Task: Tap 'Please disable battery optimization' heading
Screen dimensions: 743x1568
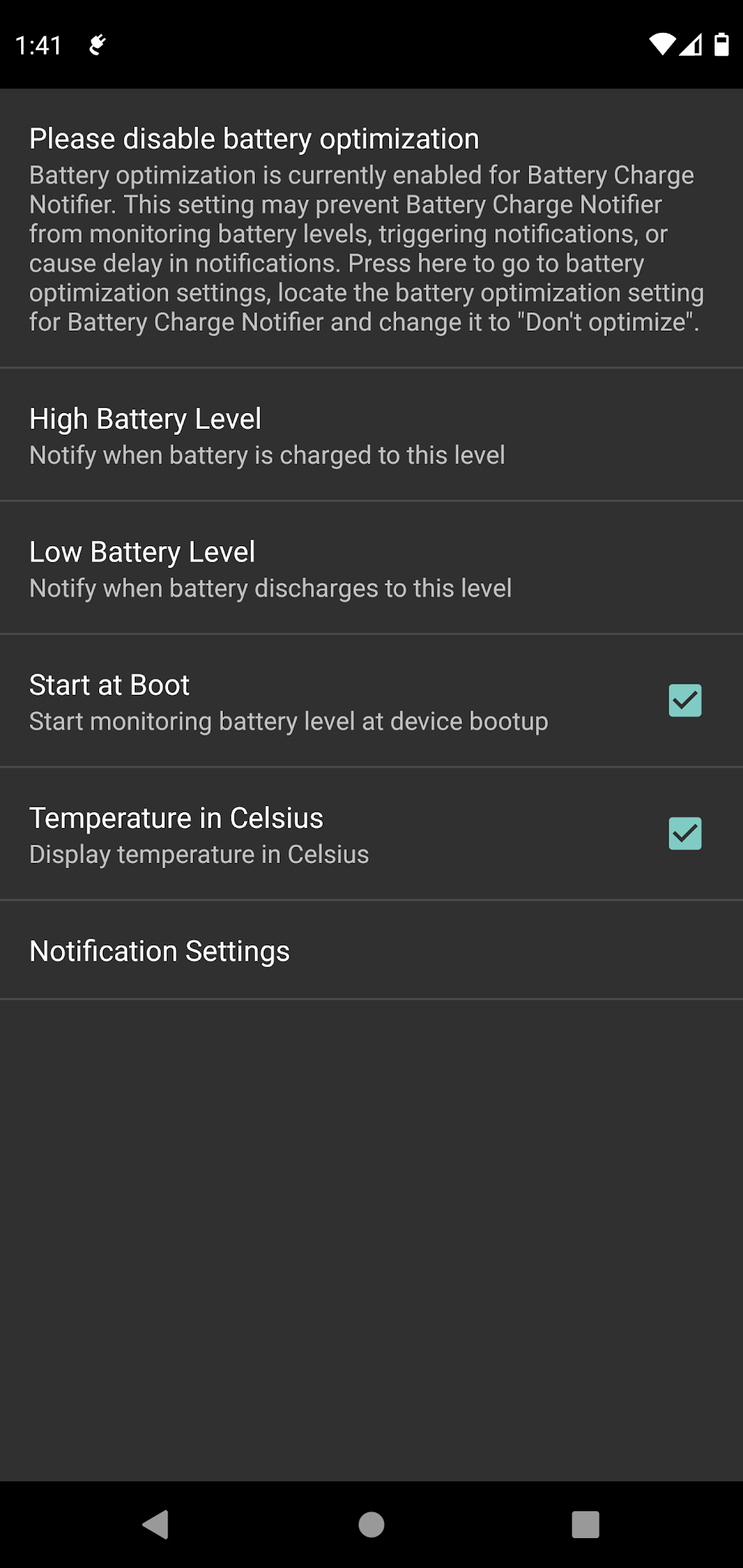Action: pyautogui.click(x=254, y=137)
